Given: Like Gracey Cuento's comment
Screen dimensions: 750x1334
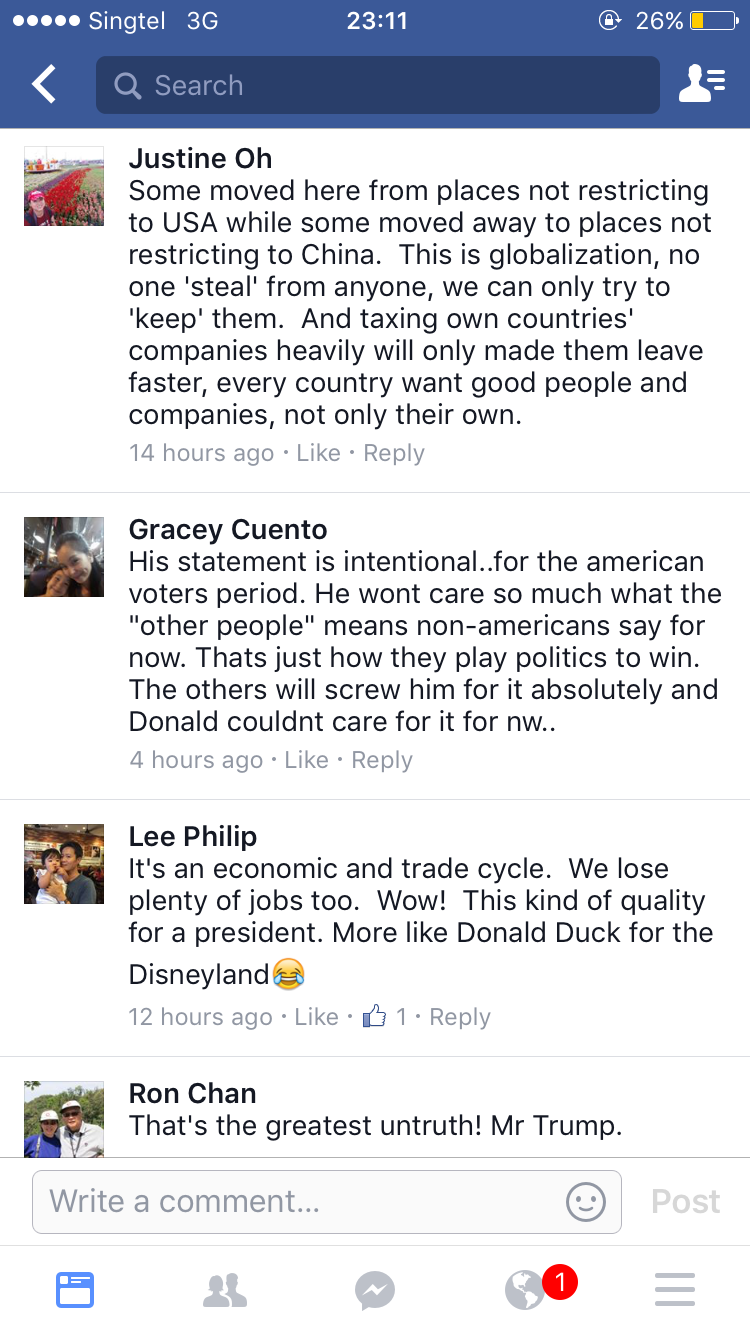Looking at the screenshot, I should pyautogui.click(x=306, y=760).
